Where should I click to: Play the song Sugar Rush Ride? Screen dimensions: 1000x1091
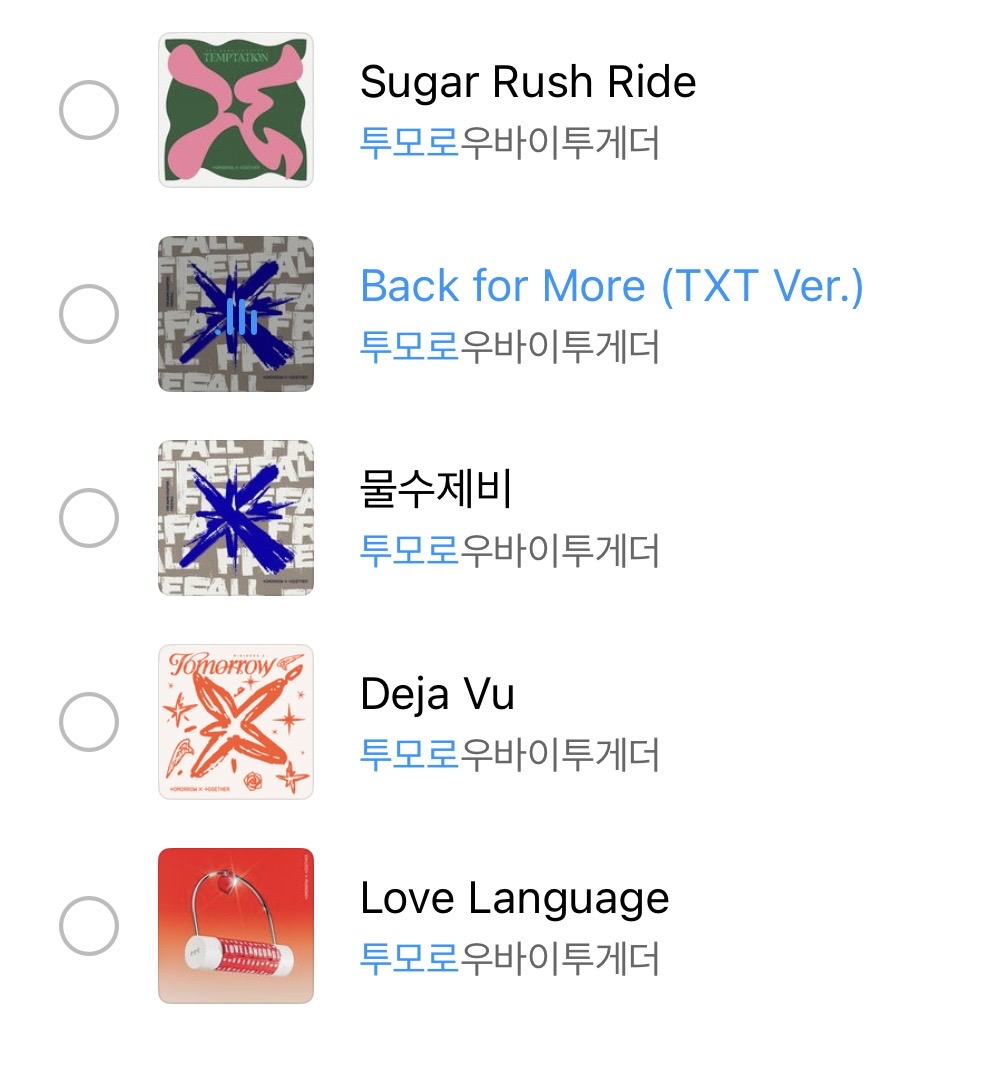pos(527,82)
